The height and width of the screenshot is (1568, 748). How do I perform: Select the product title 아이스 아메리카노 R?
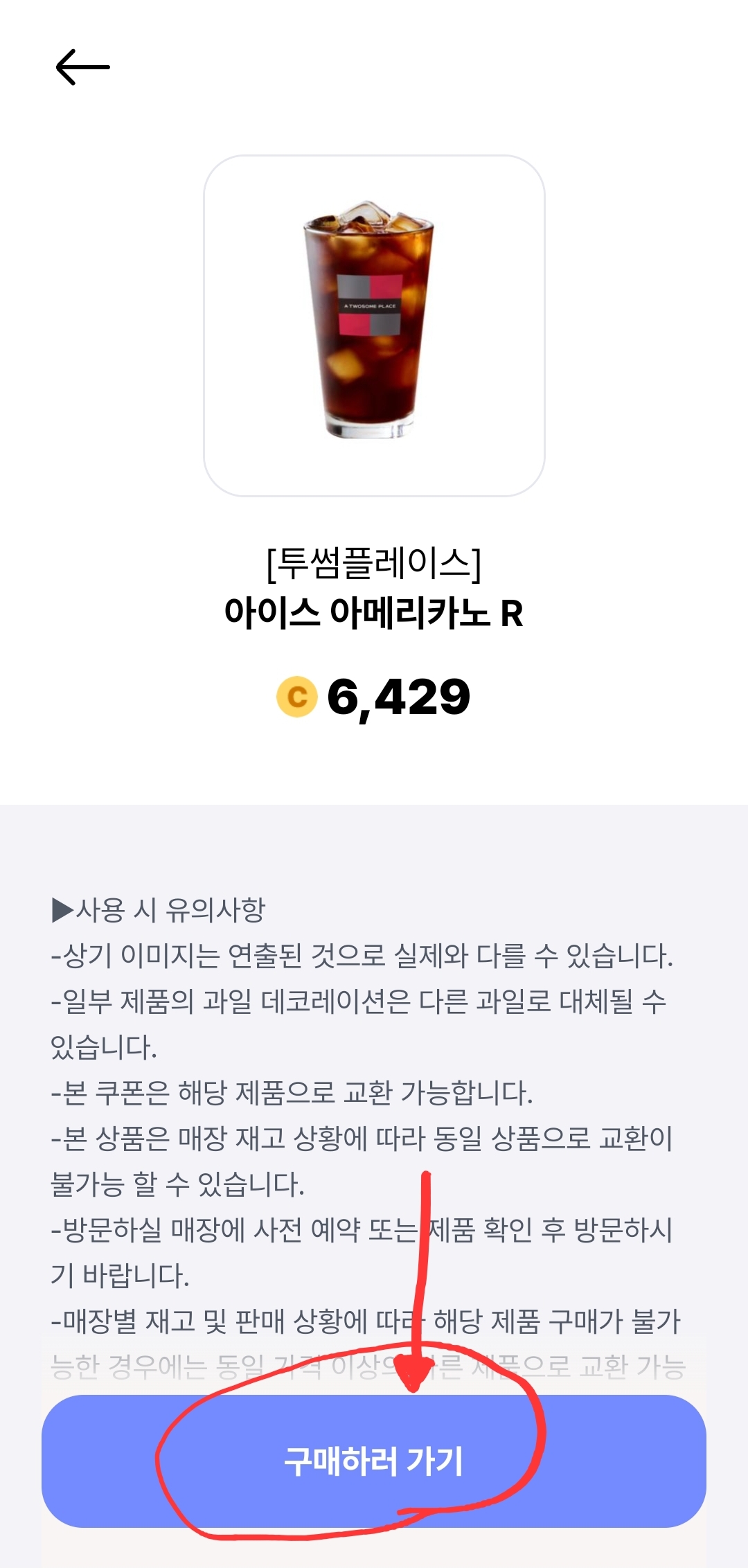[x=373, y=612]
